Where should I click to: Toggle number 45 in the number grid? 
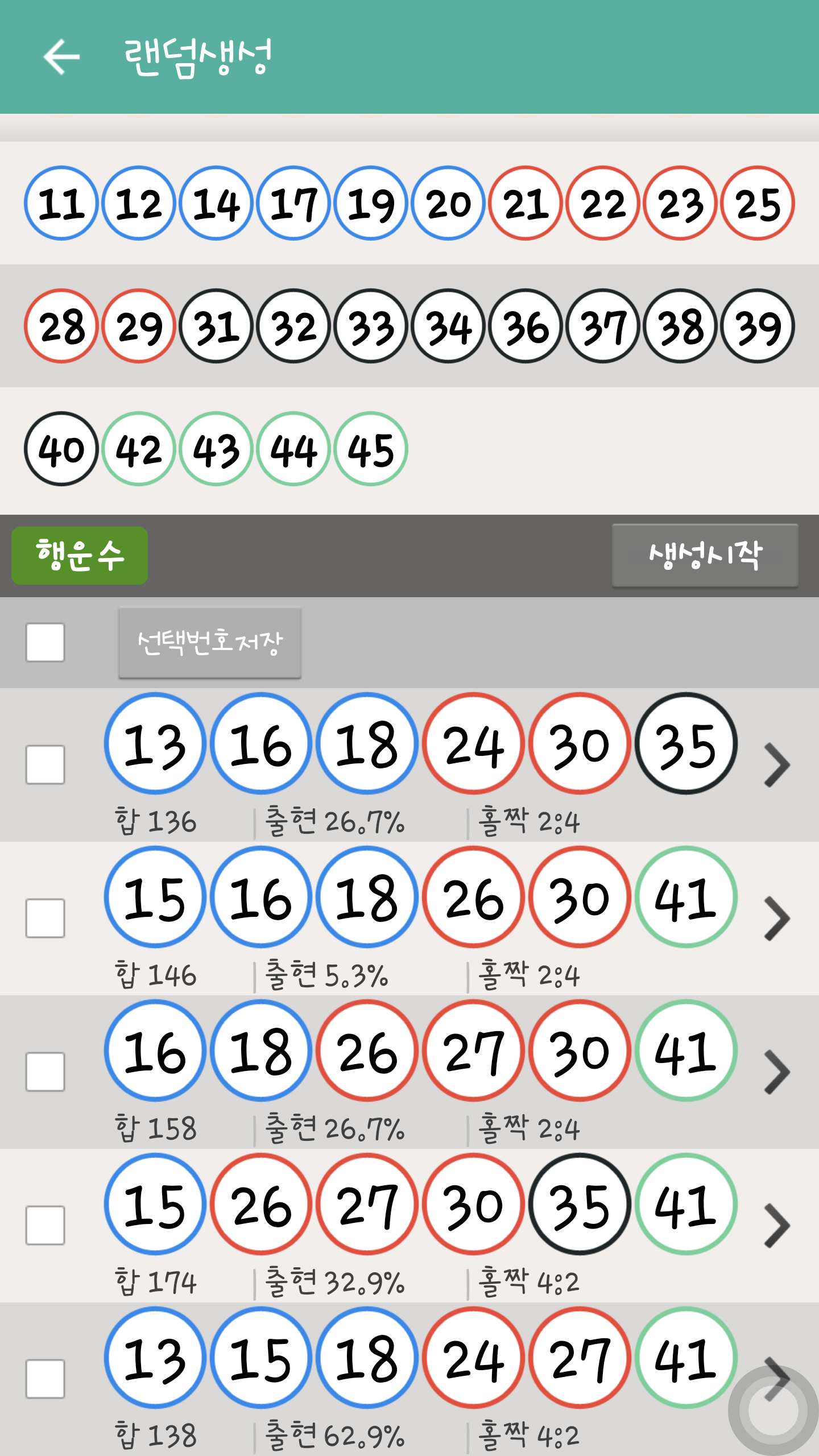(x=371, y=449)
